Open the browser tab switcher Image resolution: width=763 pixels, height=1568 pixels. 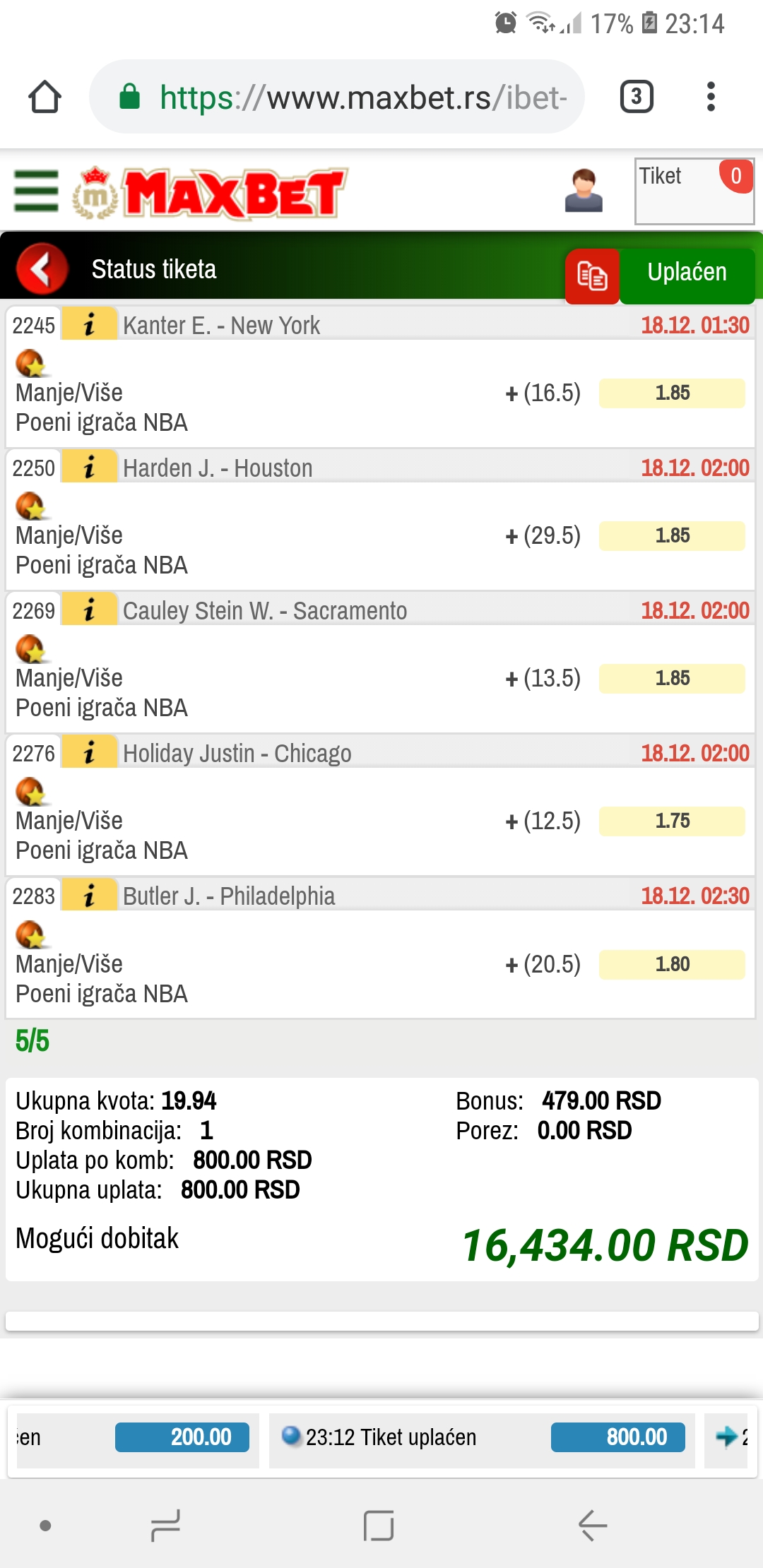coord(637,97)
